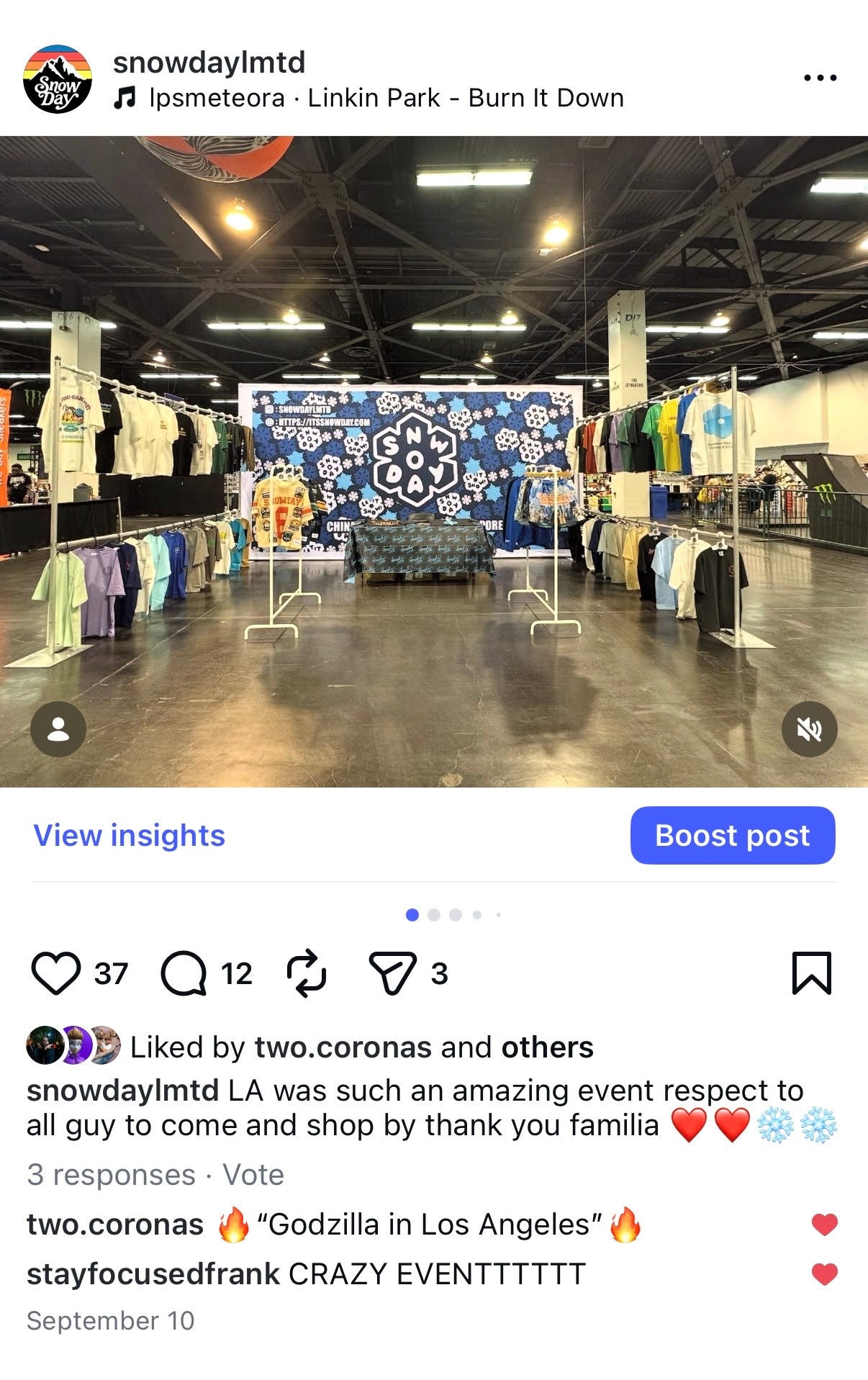Open the list of others who liked
Screen dimensions: 868x1380
547,1047
